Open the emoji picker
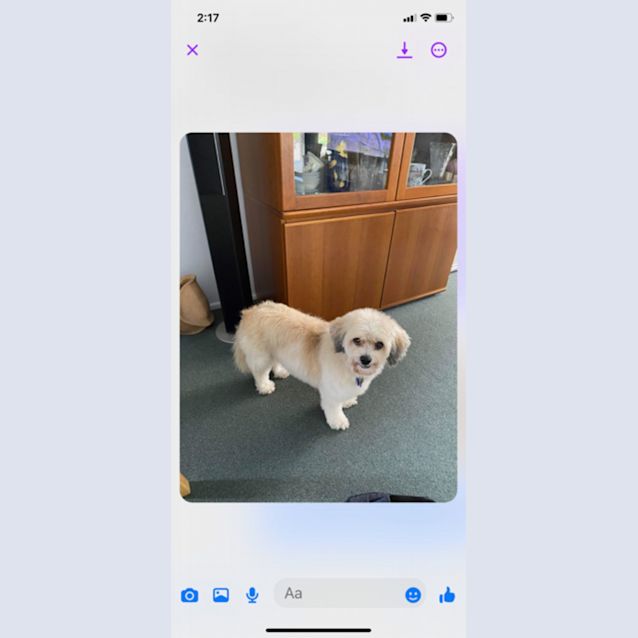 pos(413,595)
